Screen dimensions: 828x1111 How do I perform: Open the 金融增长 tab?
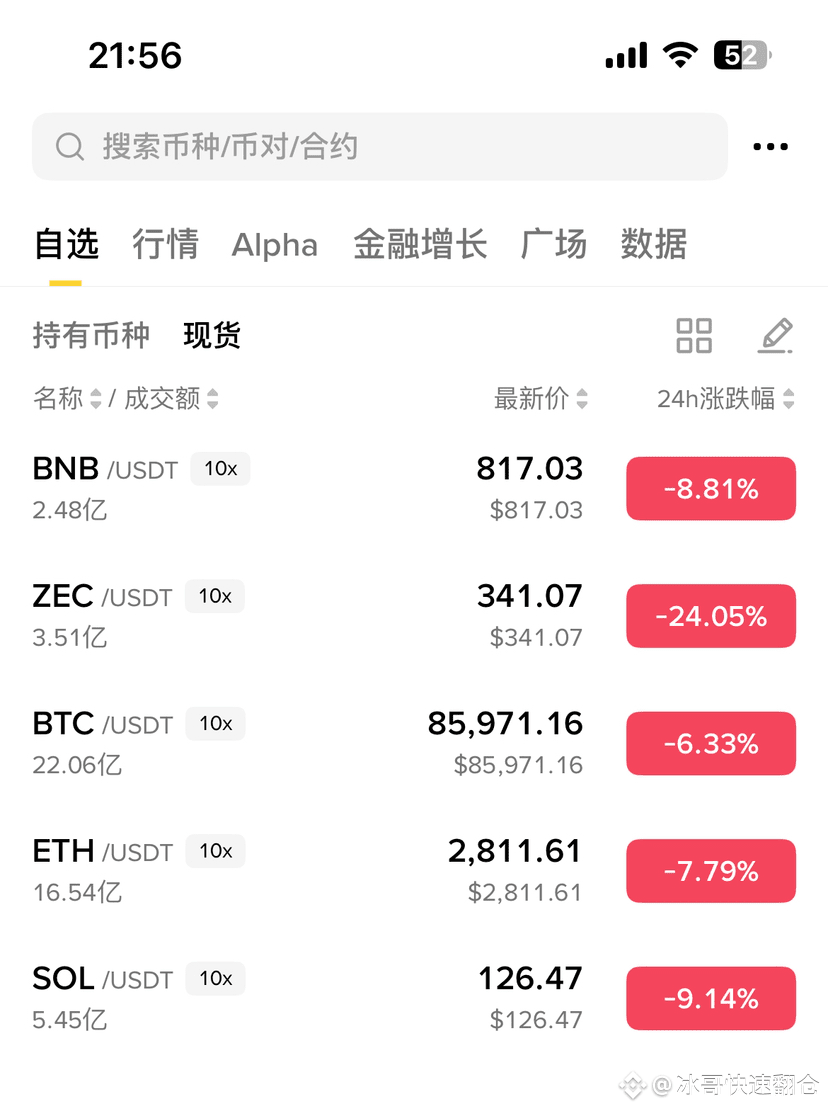point(420,245)
